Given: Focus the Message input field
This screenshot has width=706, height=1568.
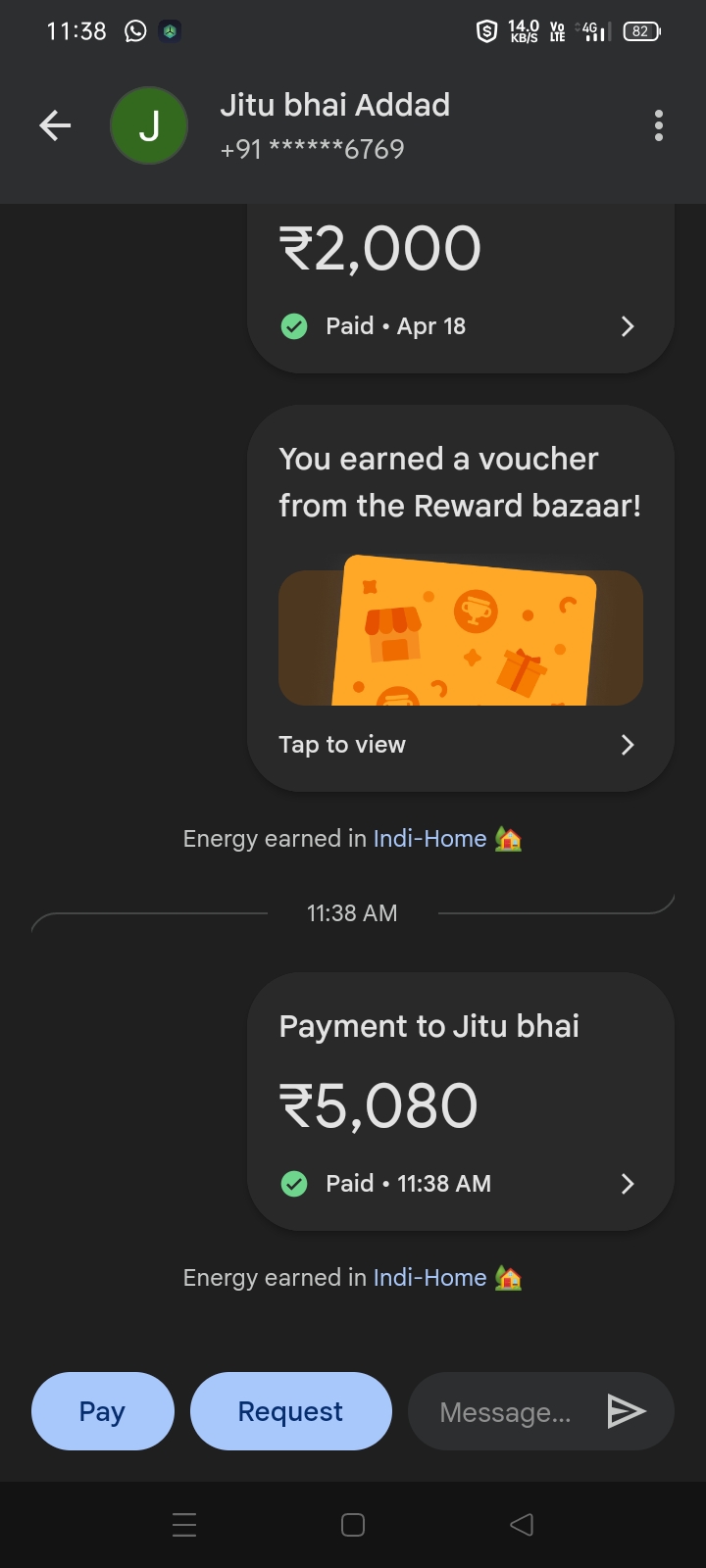Looking at the screenshot, I should click(504, 1412).
